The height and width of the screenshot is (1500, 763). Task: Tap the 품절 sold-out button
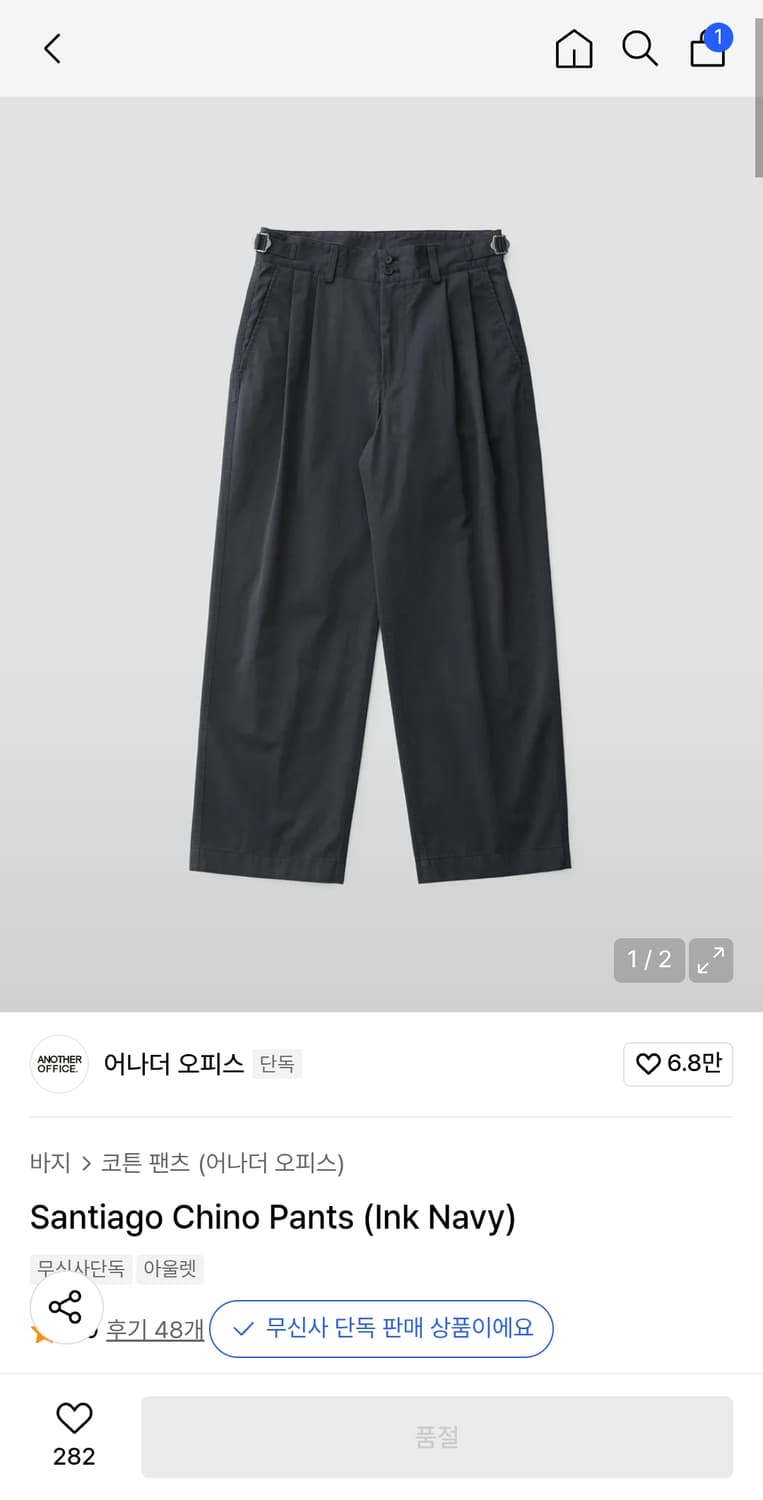click(x=438, y=1436)
